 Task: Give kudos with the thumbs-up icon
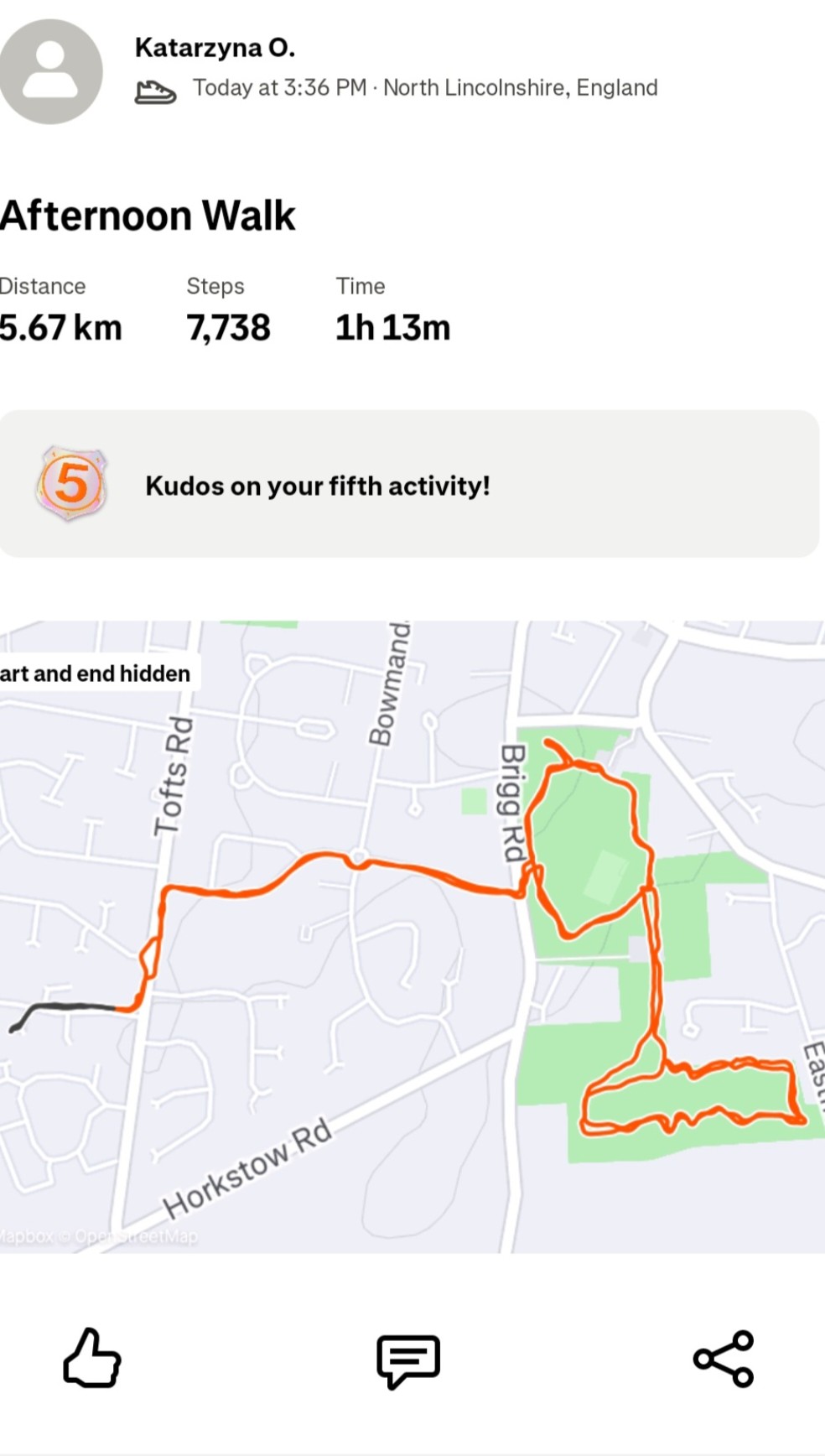(92, 1358)
